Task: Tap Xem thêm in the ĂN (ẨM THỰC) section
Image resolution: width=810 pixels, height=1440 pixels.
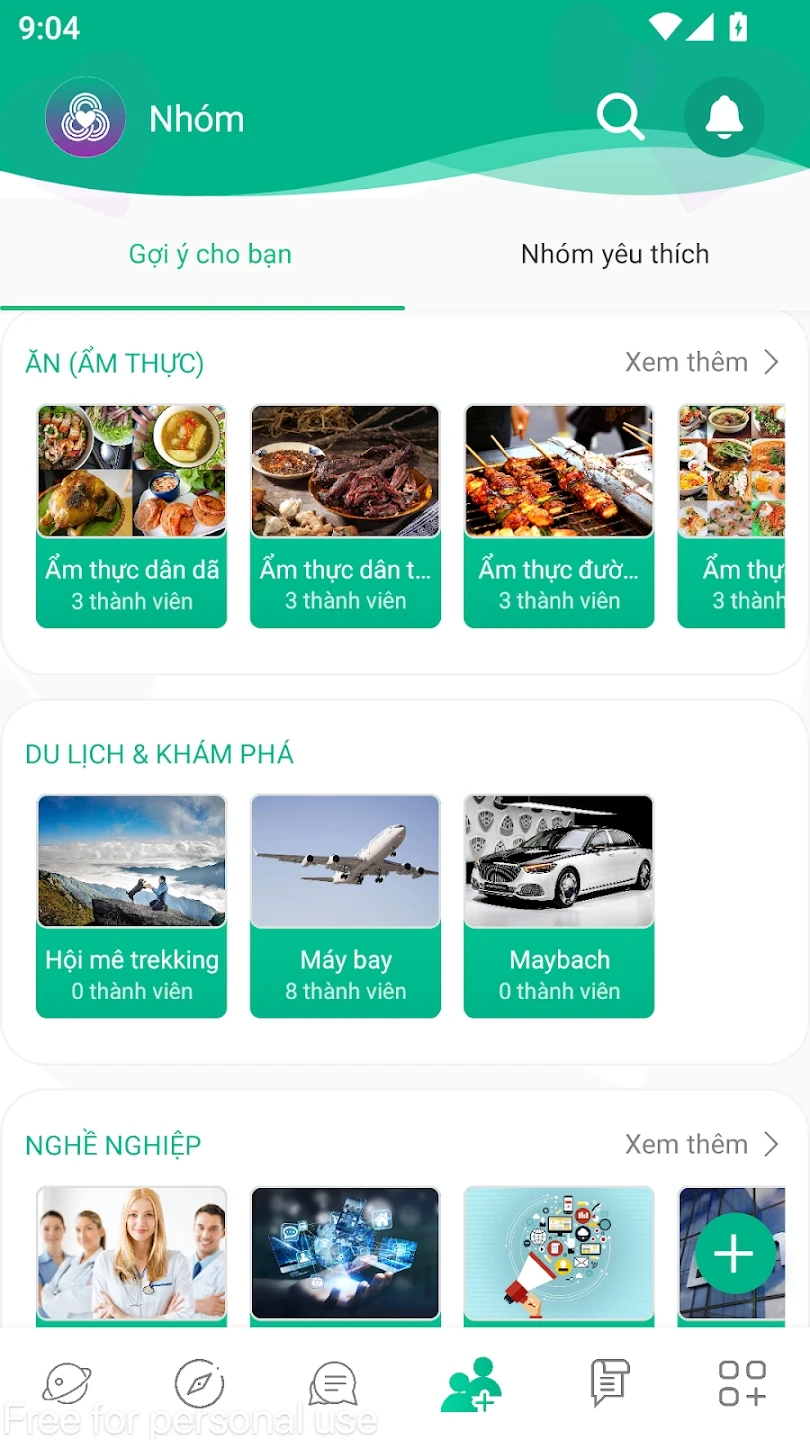Action: (701, 362)
